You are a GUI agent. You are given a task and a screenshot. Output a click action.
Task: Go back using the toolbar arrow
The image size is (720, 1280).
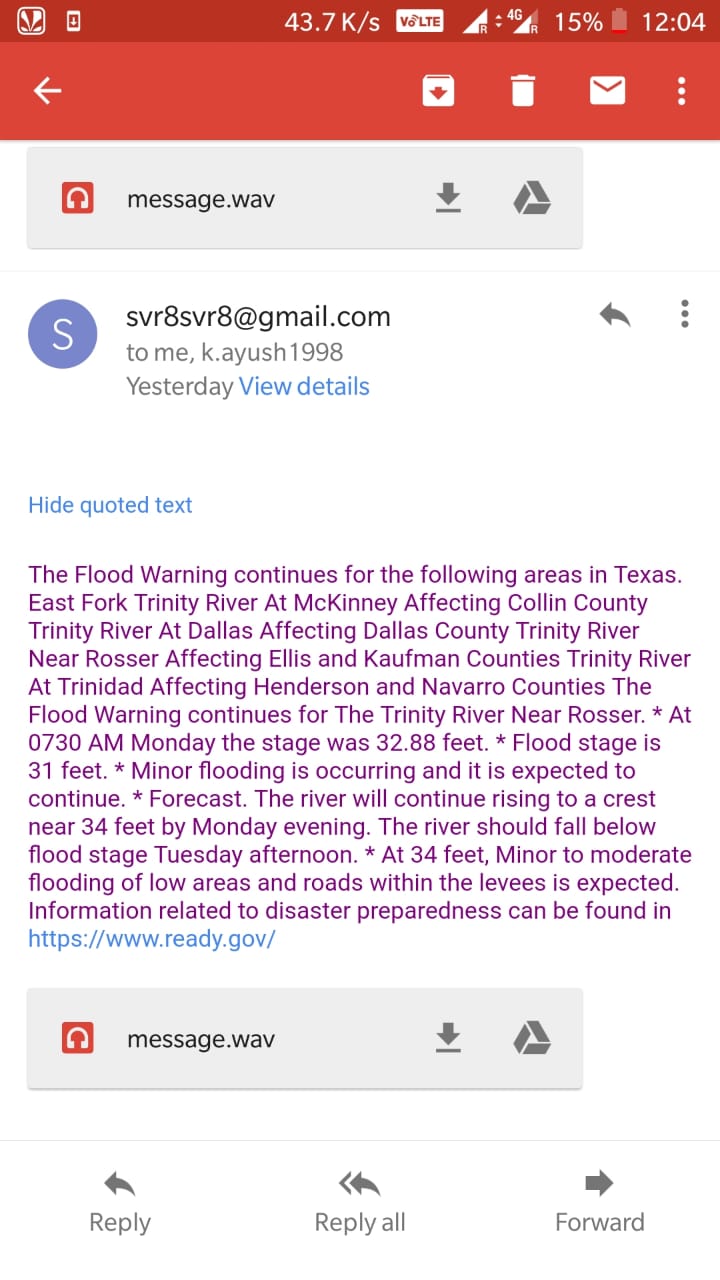tap(48, 91)
